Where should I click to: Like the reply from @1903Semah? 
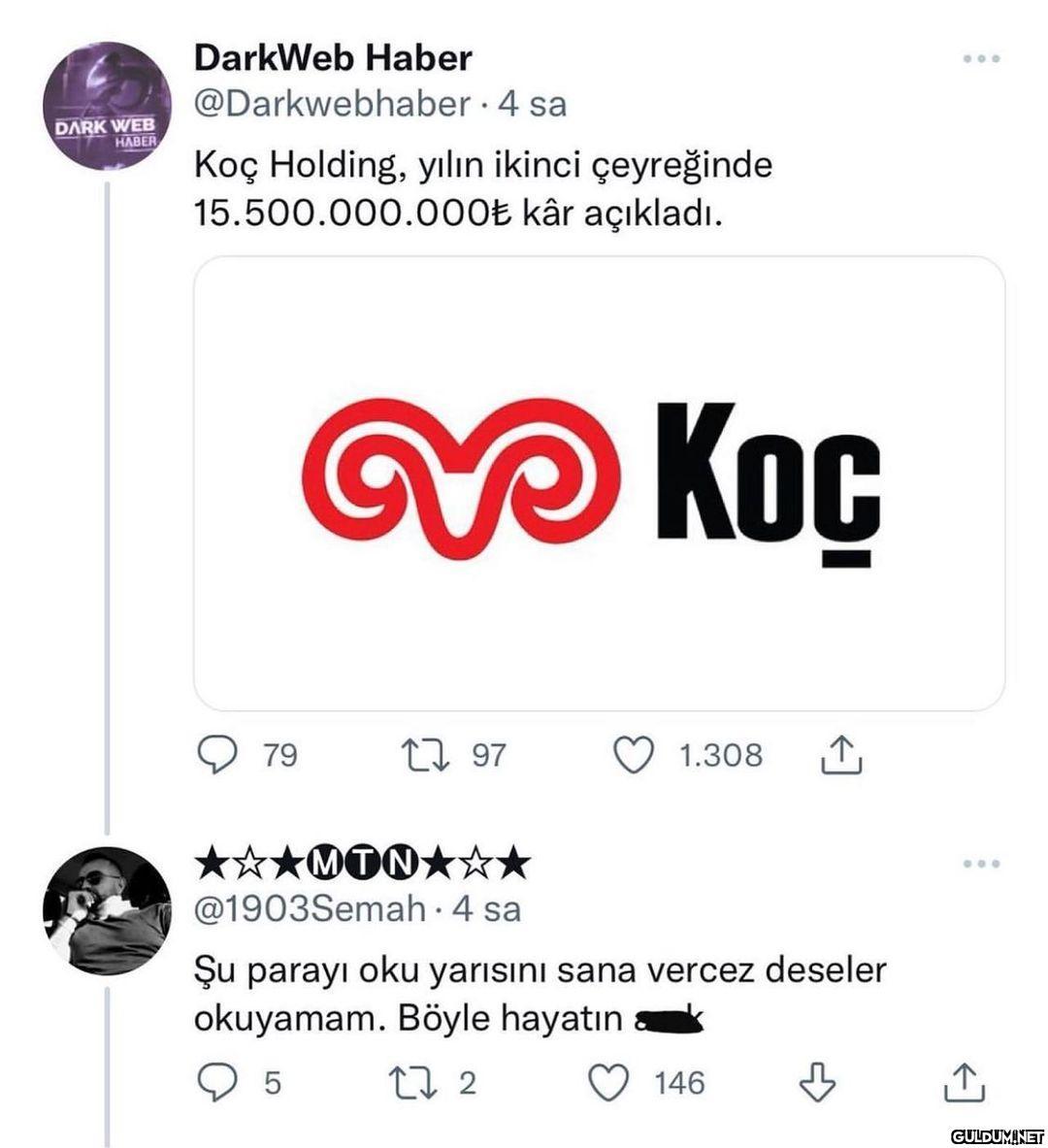pos(611,1082)
